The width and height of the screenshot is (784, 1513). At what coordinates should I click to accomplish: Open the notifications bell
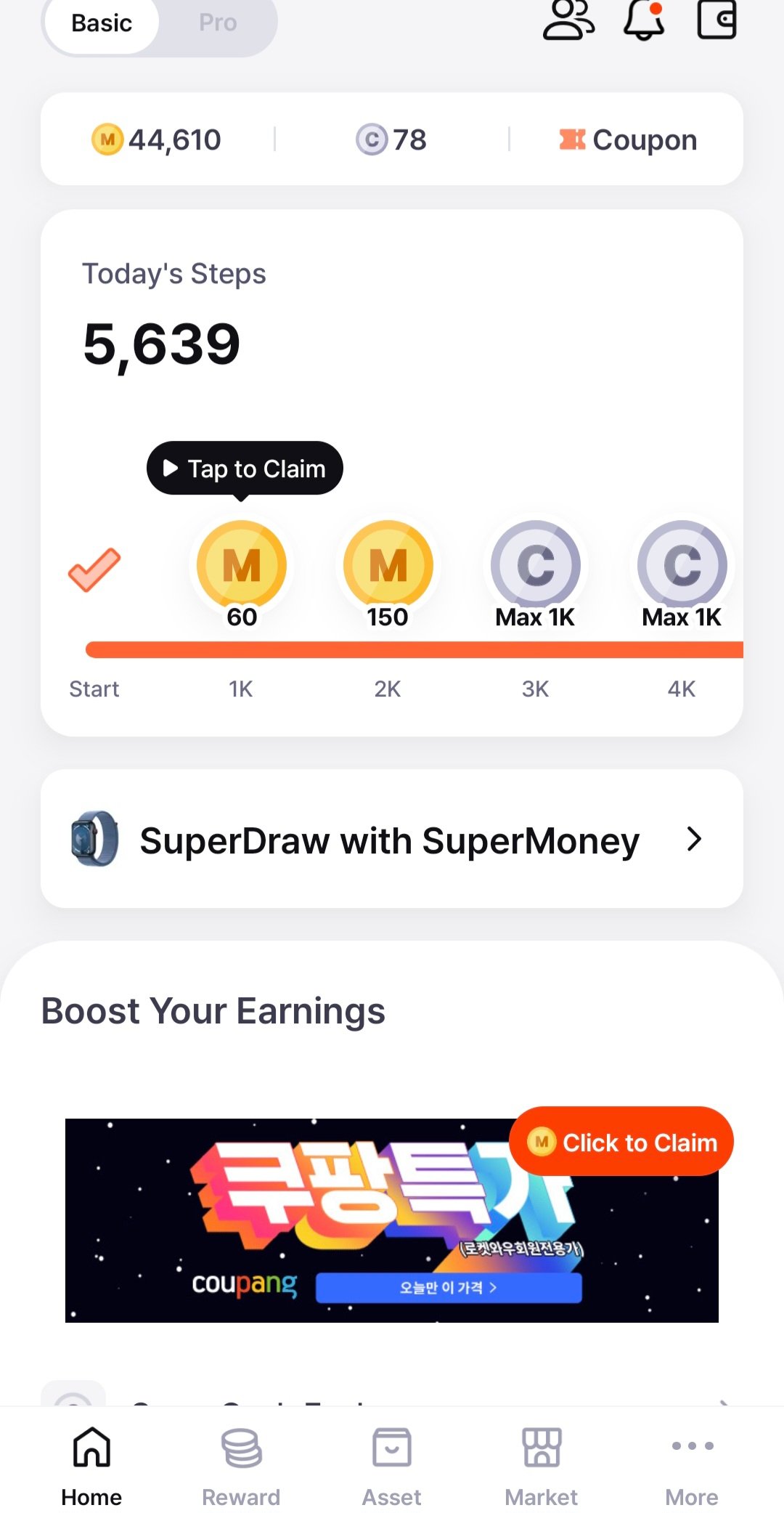[x=644, y=20]
